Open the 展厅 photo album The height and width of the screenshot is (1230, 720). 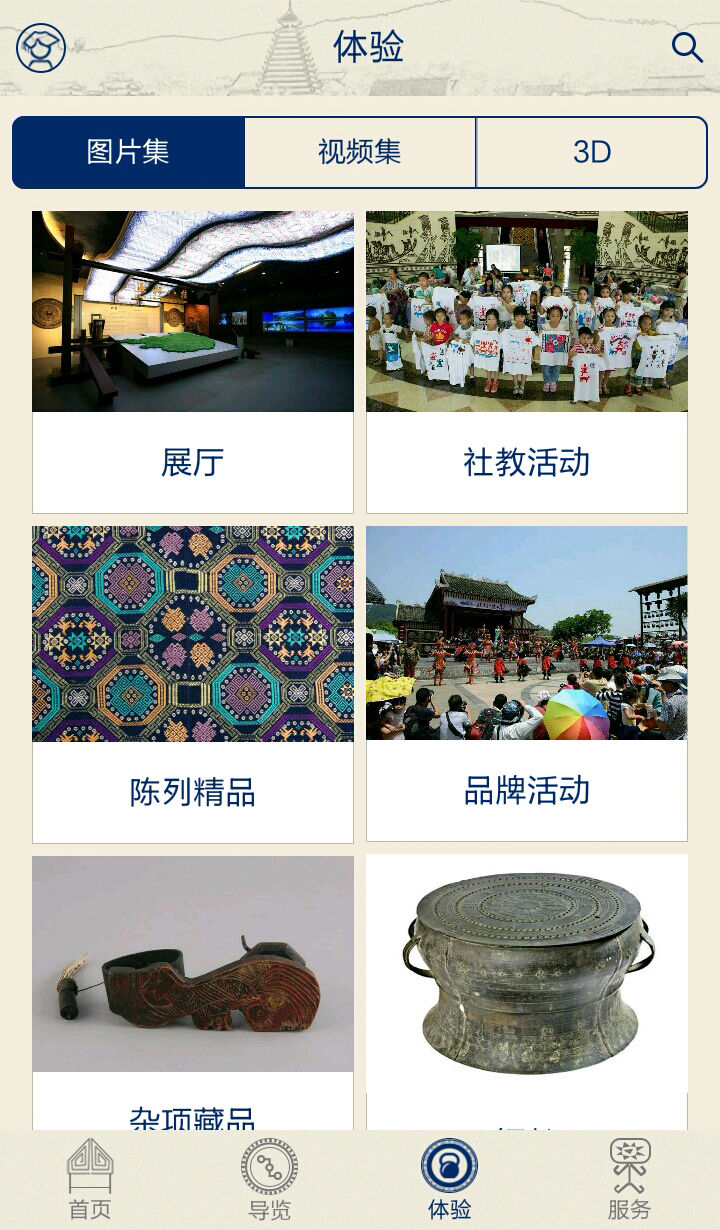click(x=193, y=362)
